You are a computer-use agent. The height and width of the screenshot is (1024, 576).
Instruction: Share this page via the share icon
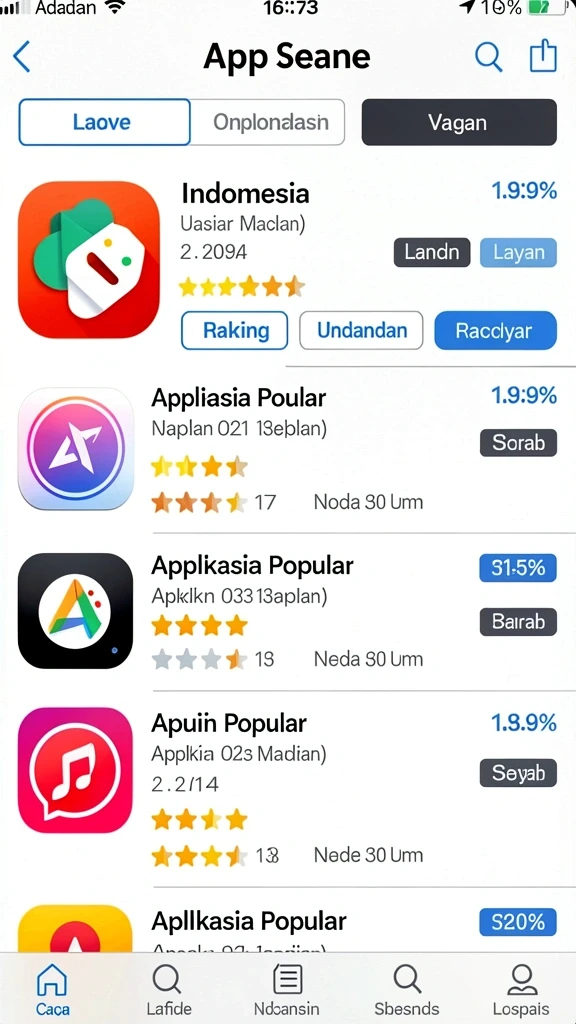coord(543,56)
